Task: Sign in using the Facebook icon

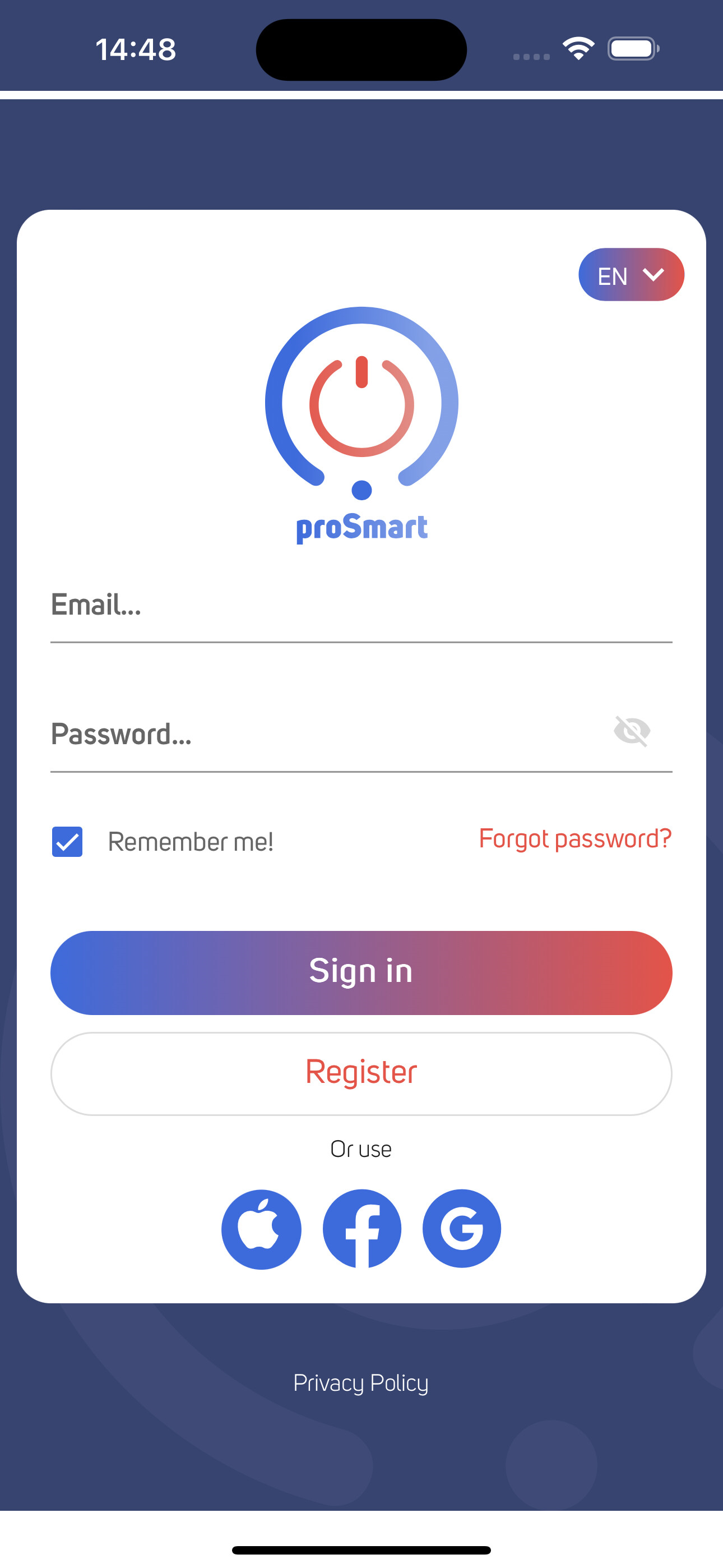Action: [x=361, y=1228]
